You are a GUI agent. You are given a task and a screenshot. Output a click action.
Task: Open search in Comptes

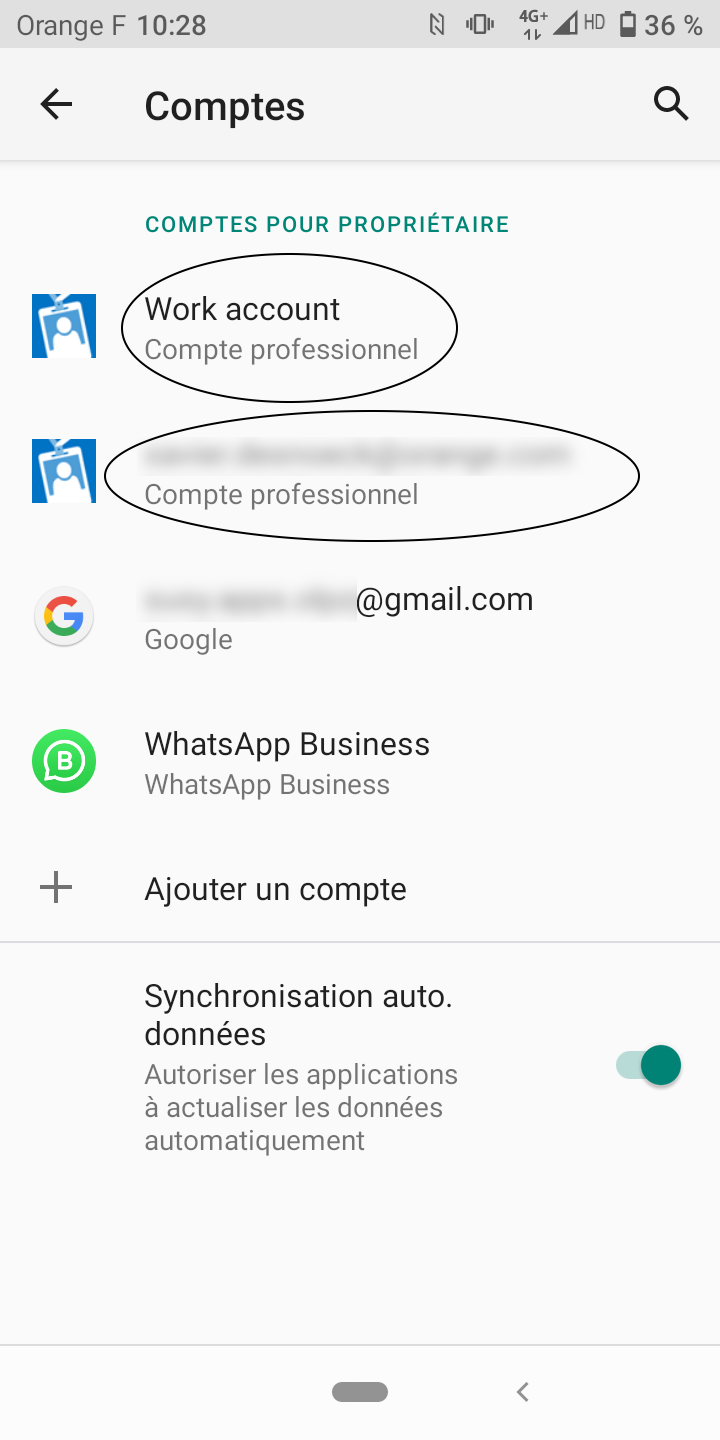(671, 104)
